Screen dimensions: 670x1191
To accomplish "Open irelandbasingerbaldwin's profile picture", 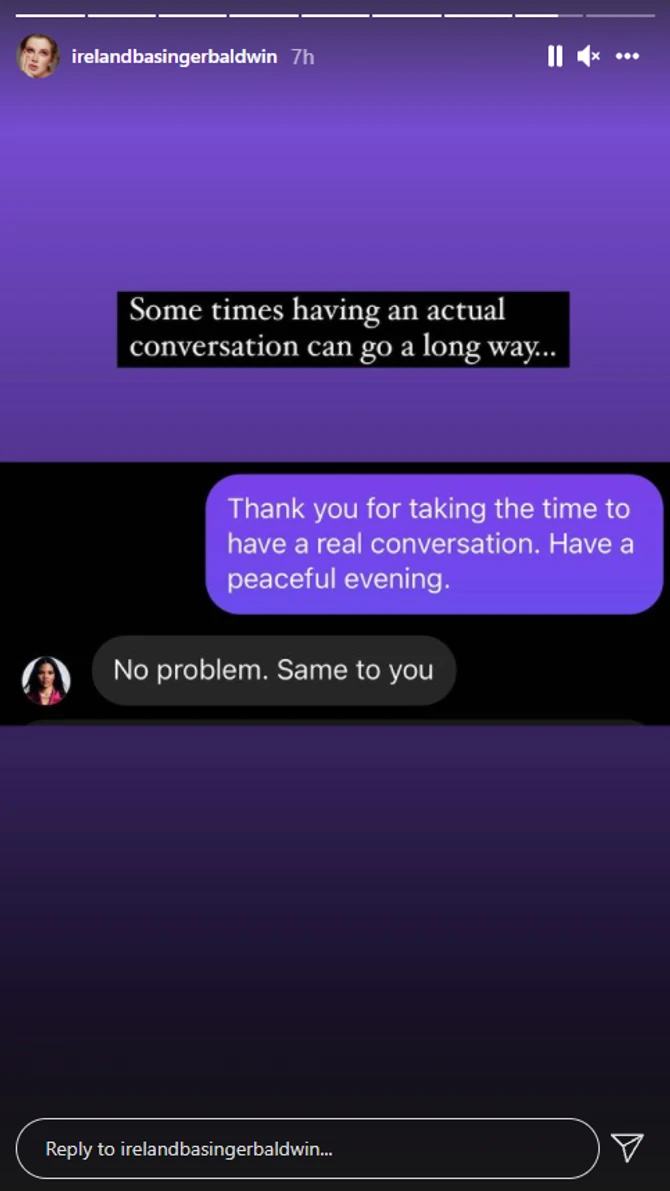I will [x=38, y=57].
